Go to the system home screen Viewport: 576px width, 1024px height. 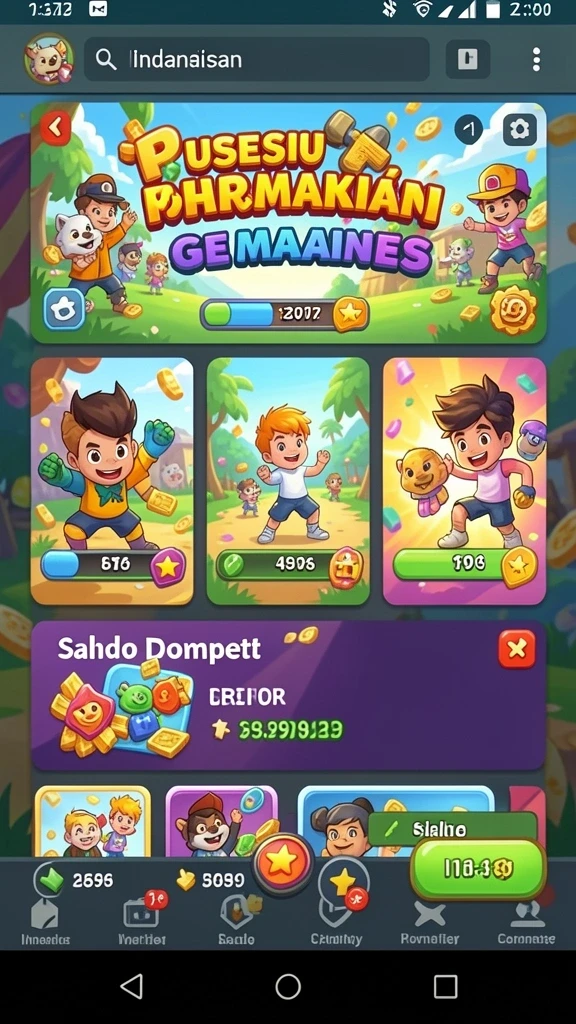[x=288, y=987]
